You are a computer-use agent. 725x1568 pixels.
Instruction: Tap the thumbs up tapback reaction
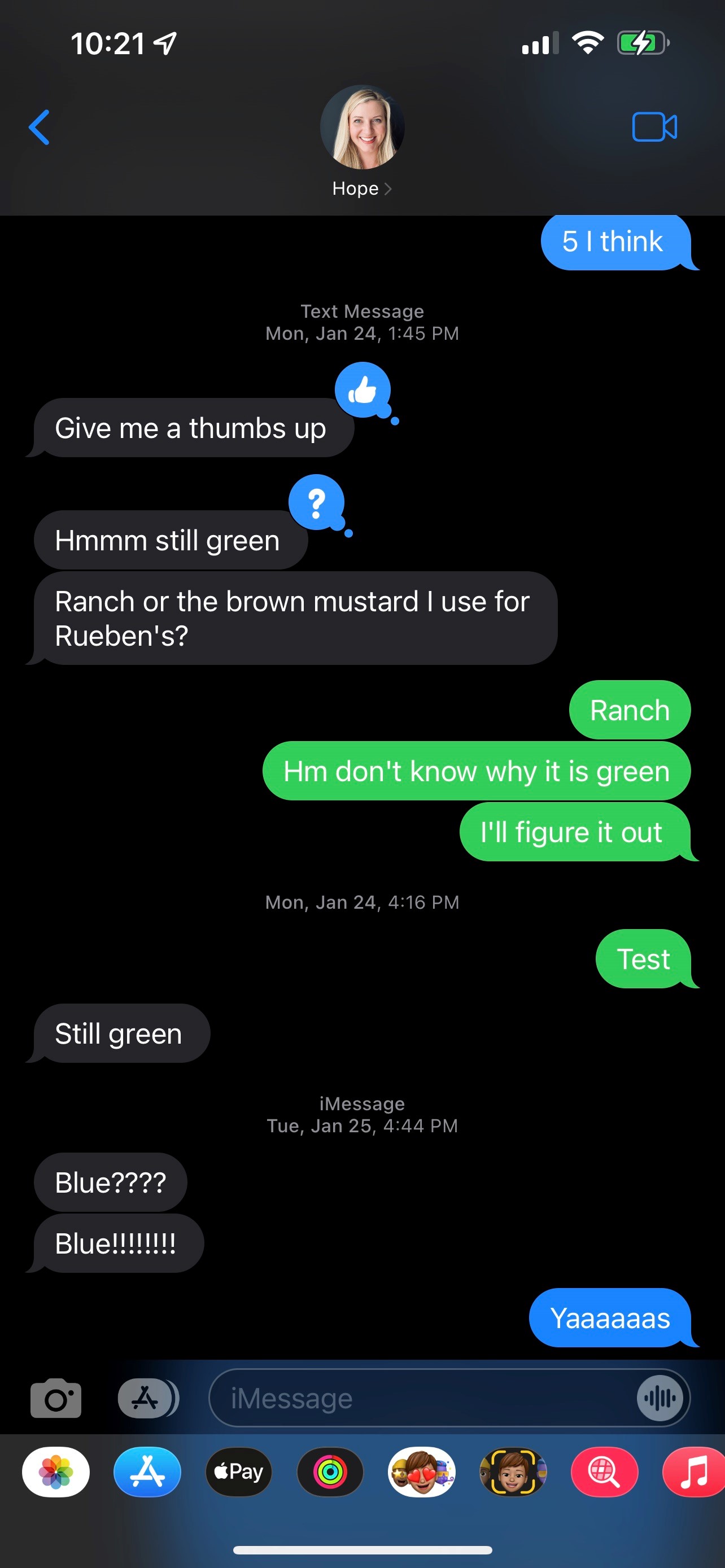[363, 391]
